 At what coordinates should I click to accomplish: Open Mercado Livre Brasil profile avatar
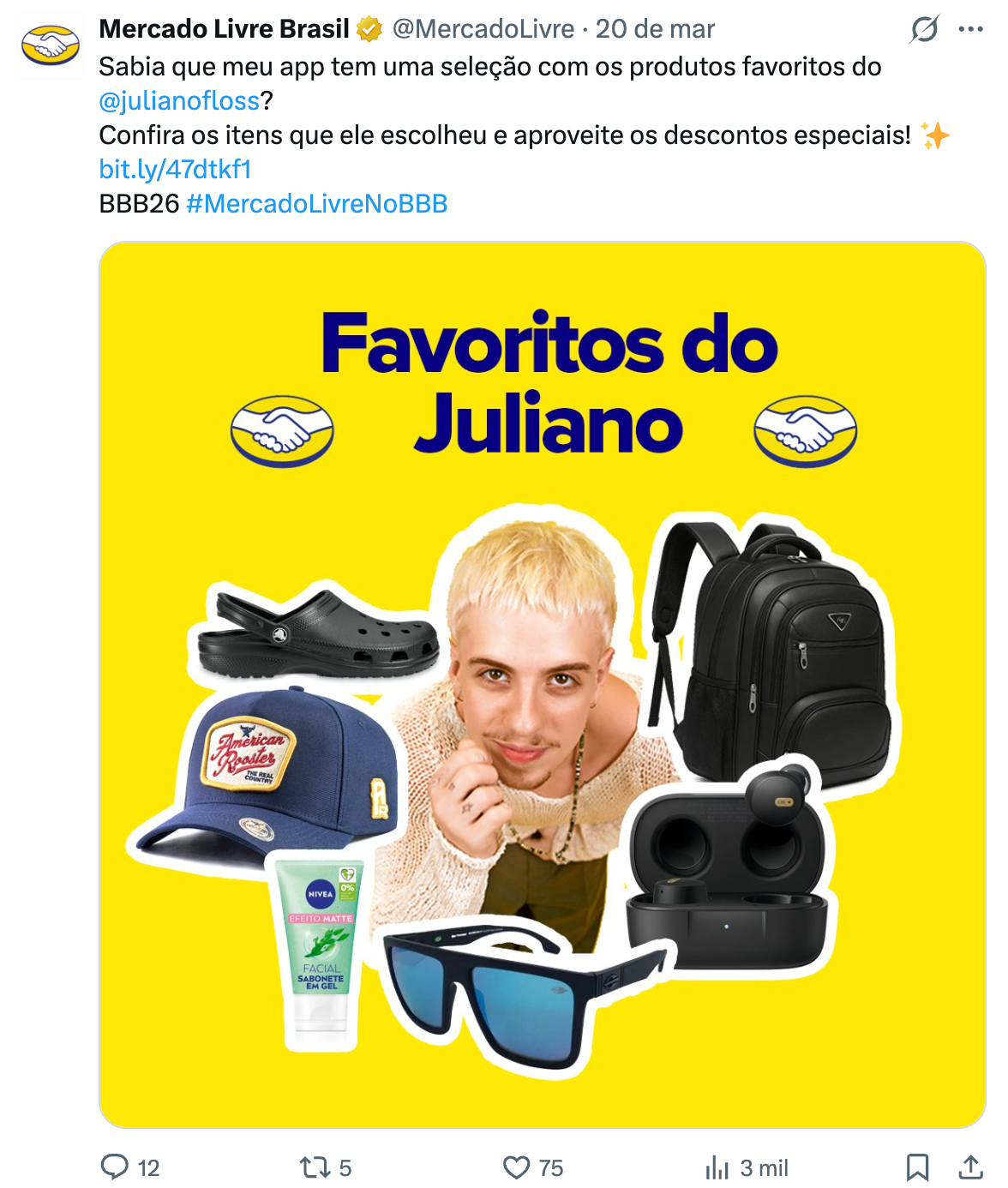pyautogui.click(x=51, y=45)
